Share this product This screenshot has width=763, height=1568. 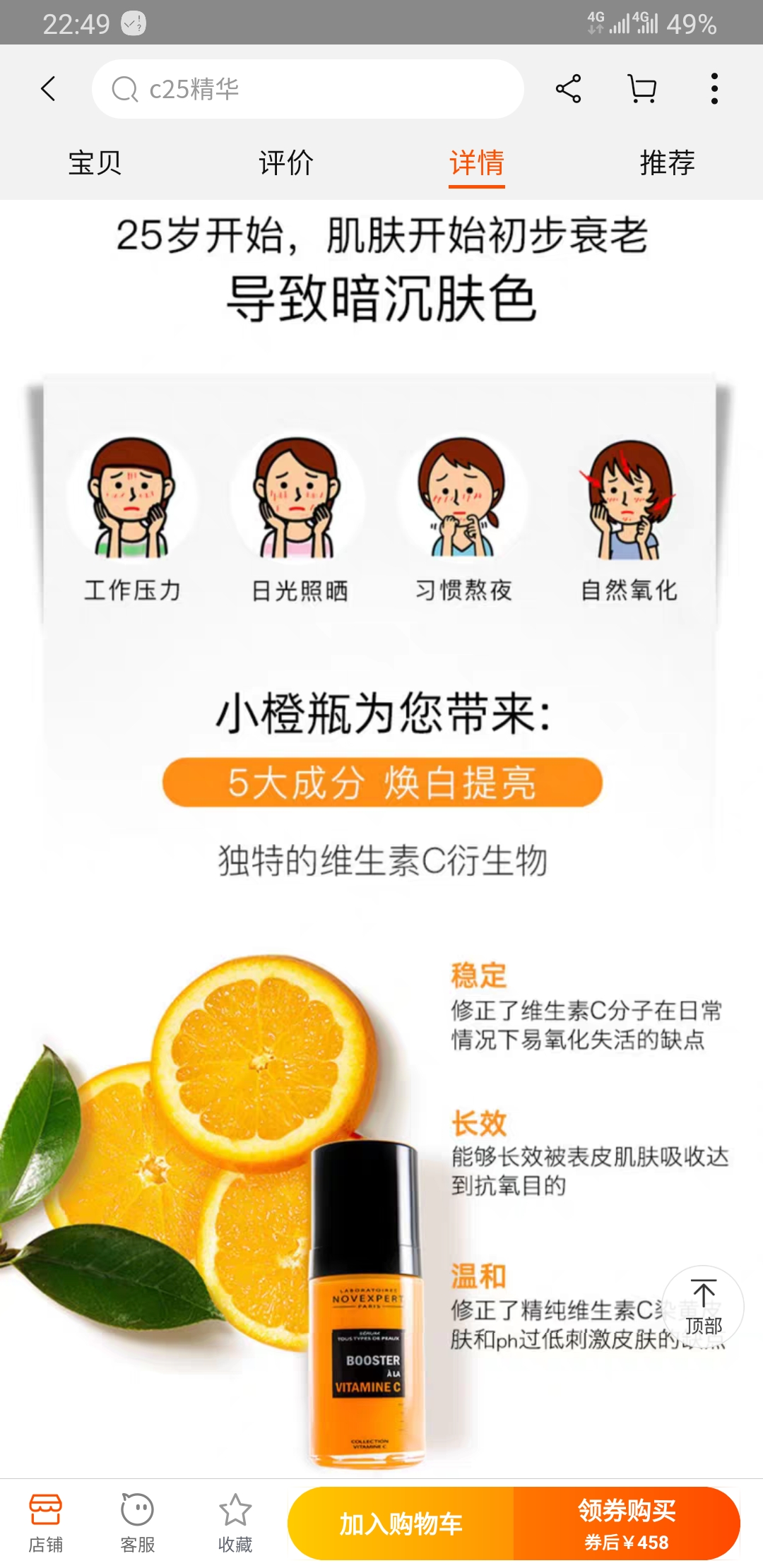[x=569, y=89]
